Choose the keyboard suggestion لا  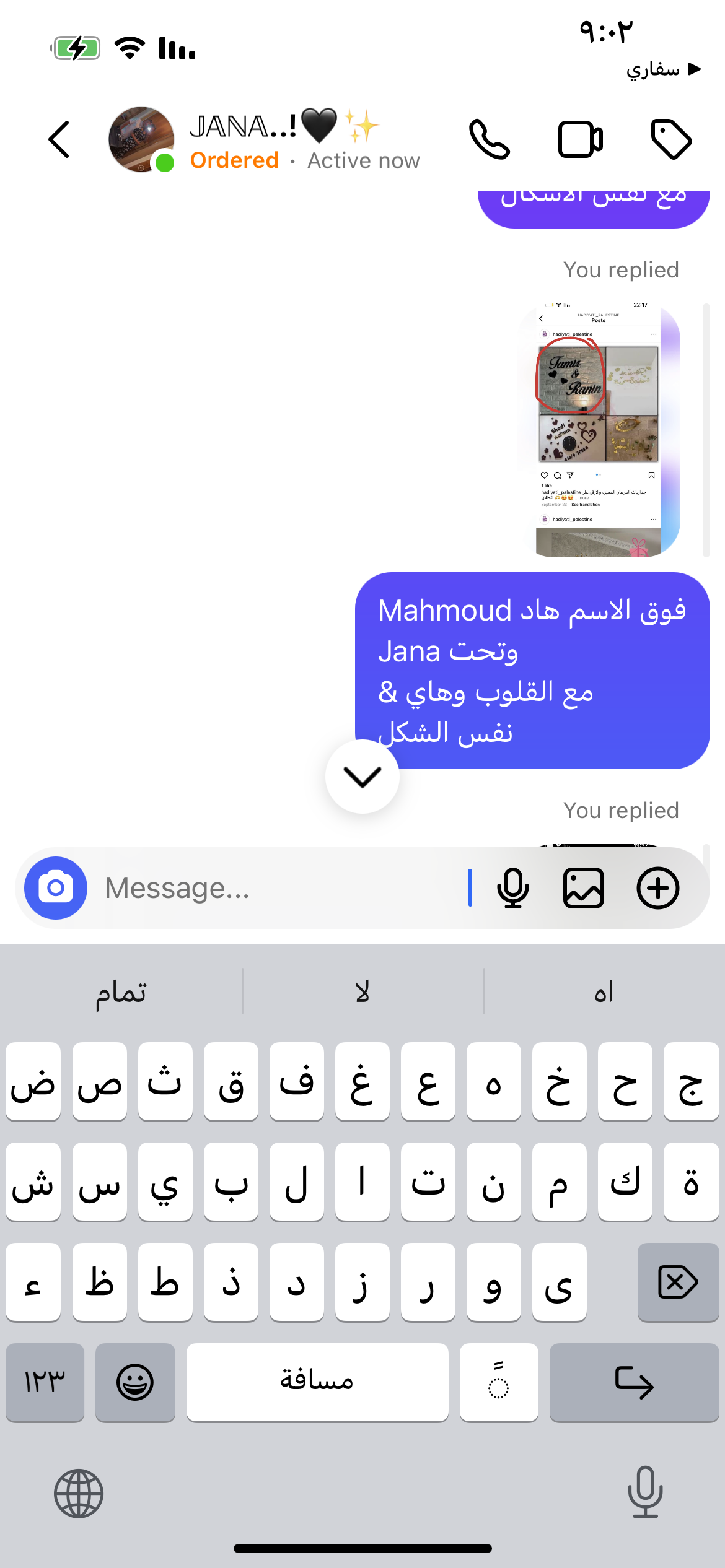tap(362, 992)
